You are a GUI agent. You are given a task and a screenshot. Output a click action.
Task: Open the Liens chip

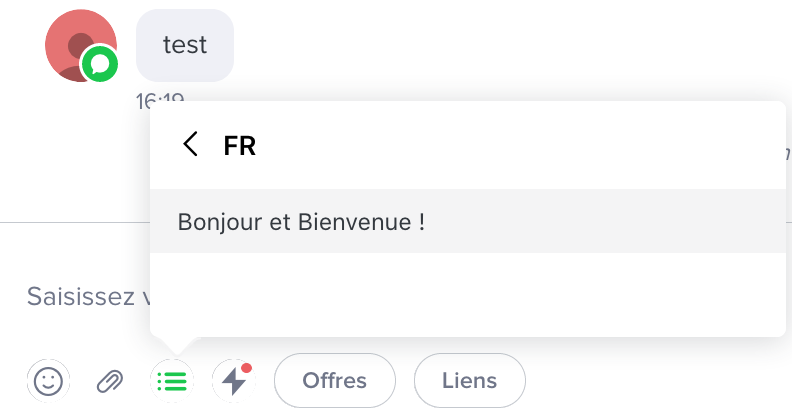pos(469,380)
